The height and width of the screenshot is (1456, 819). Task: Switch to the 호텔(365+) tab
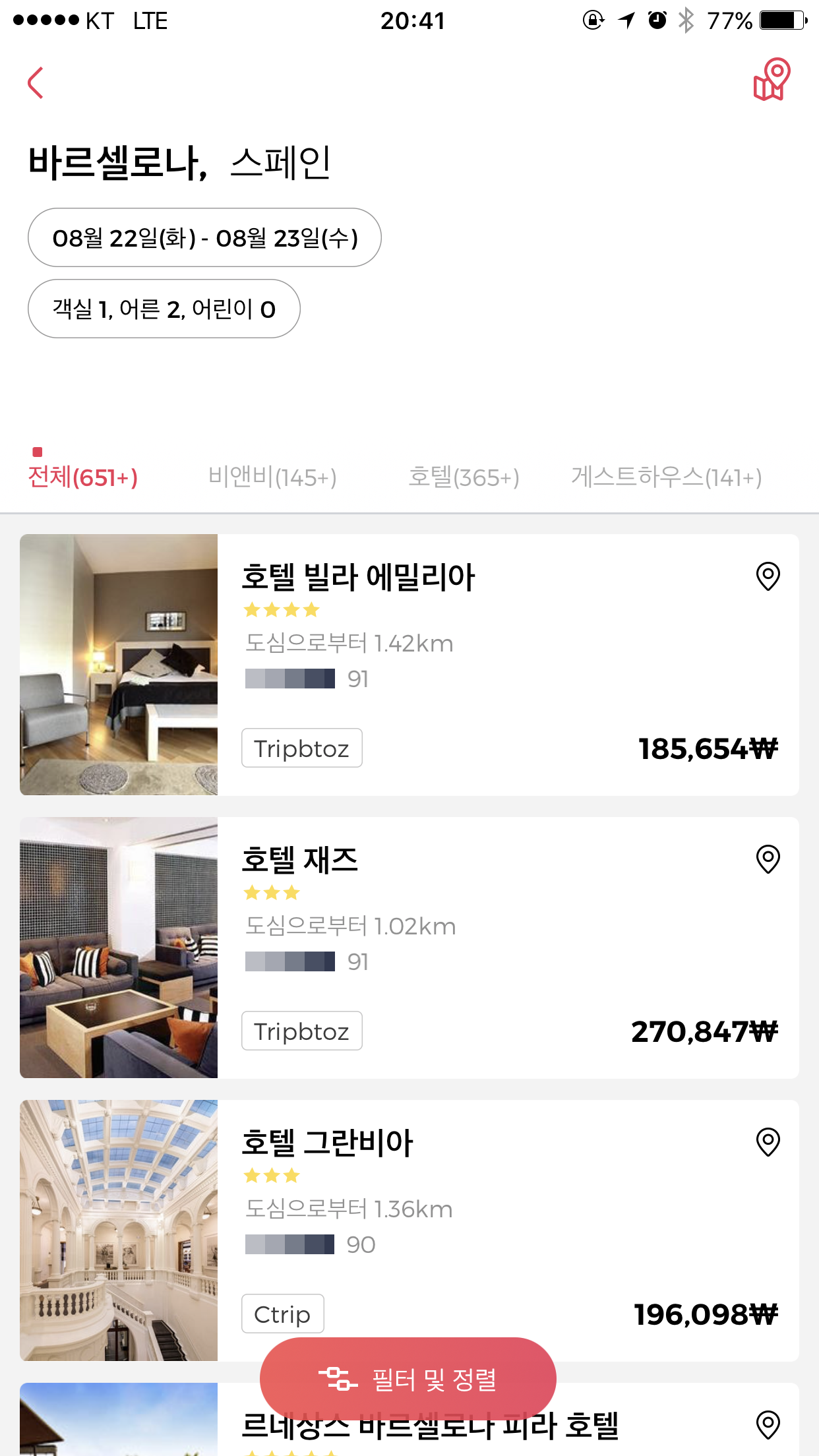[x=465, y=477]
